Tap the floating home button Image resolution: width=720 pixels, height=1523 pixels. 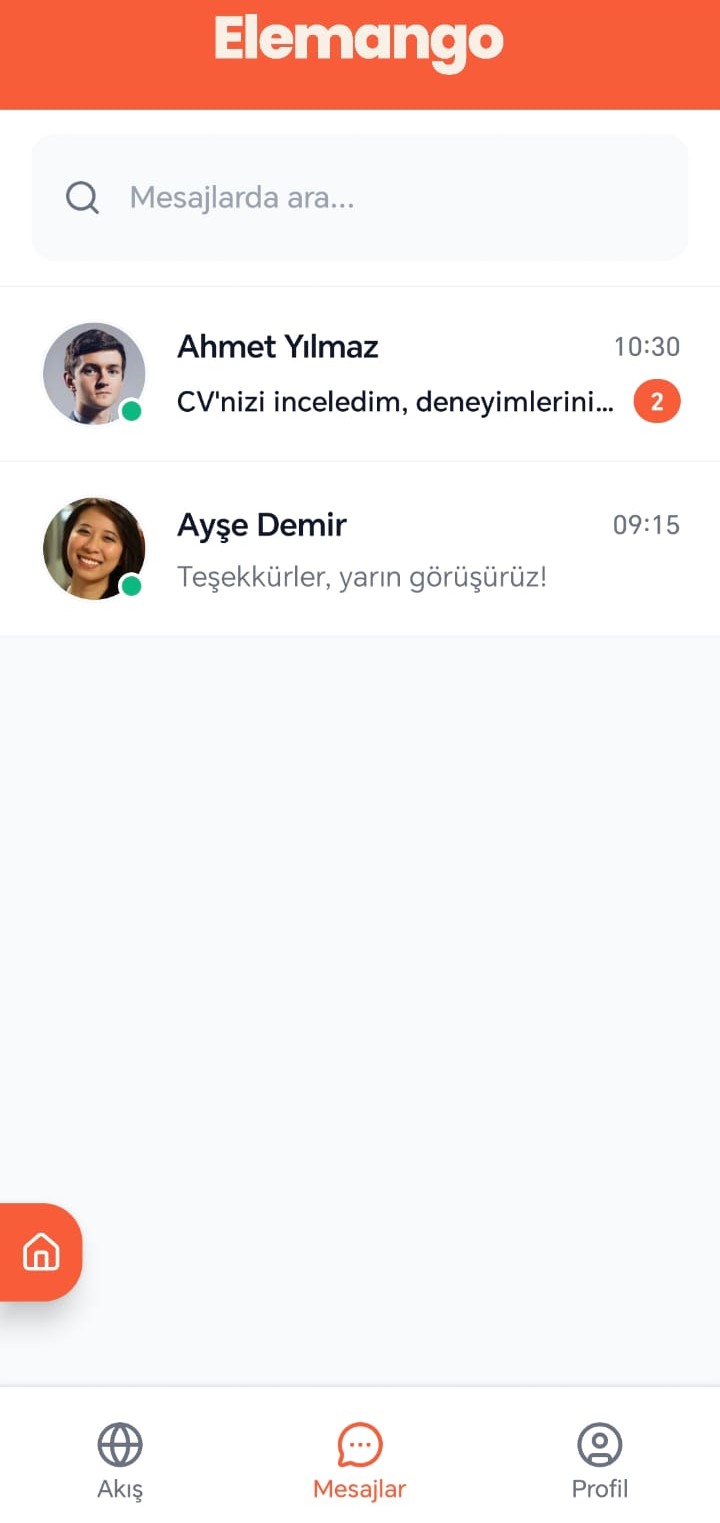tap(41, 1251)
